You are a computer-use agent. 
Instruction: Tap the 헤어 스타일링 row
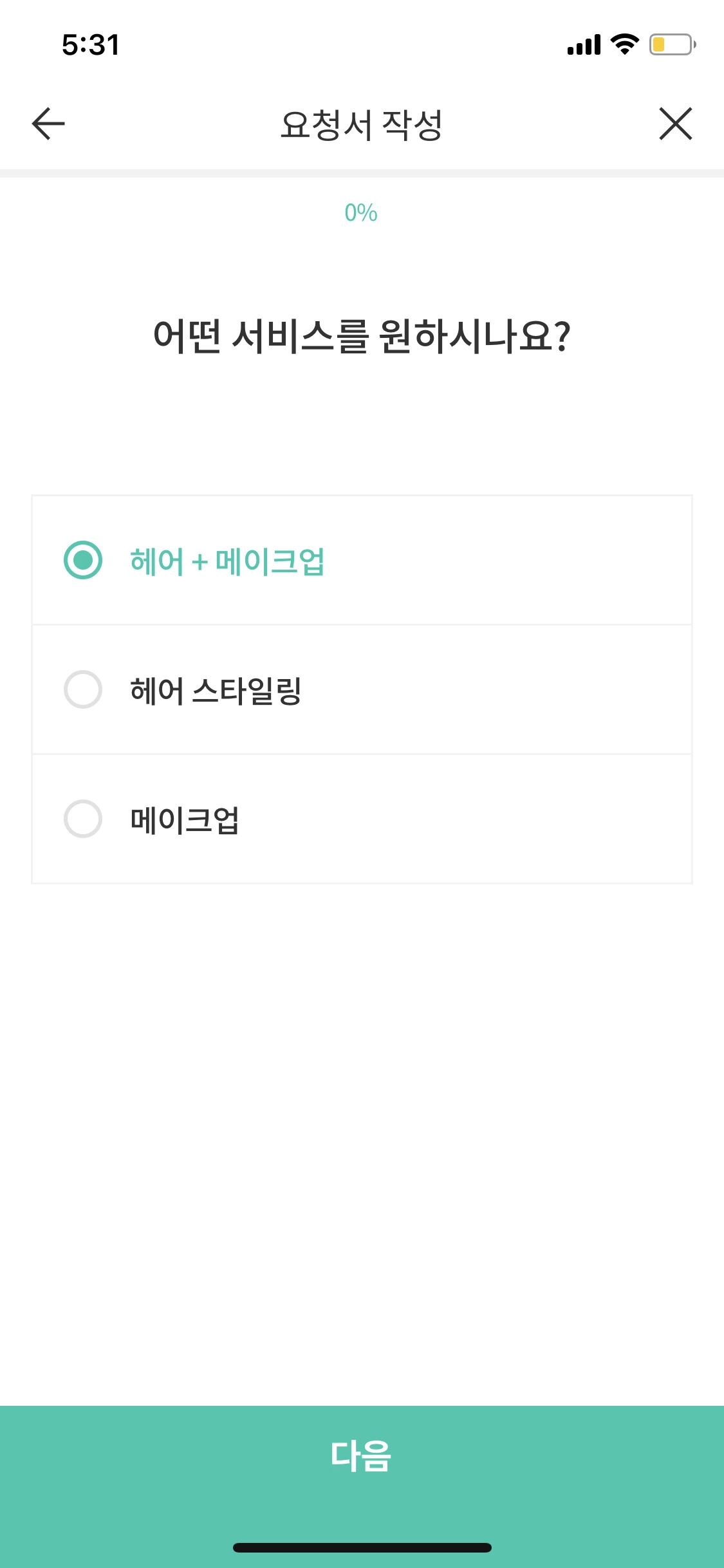[362, 689]
